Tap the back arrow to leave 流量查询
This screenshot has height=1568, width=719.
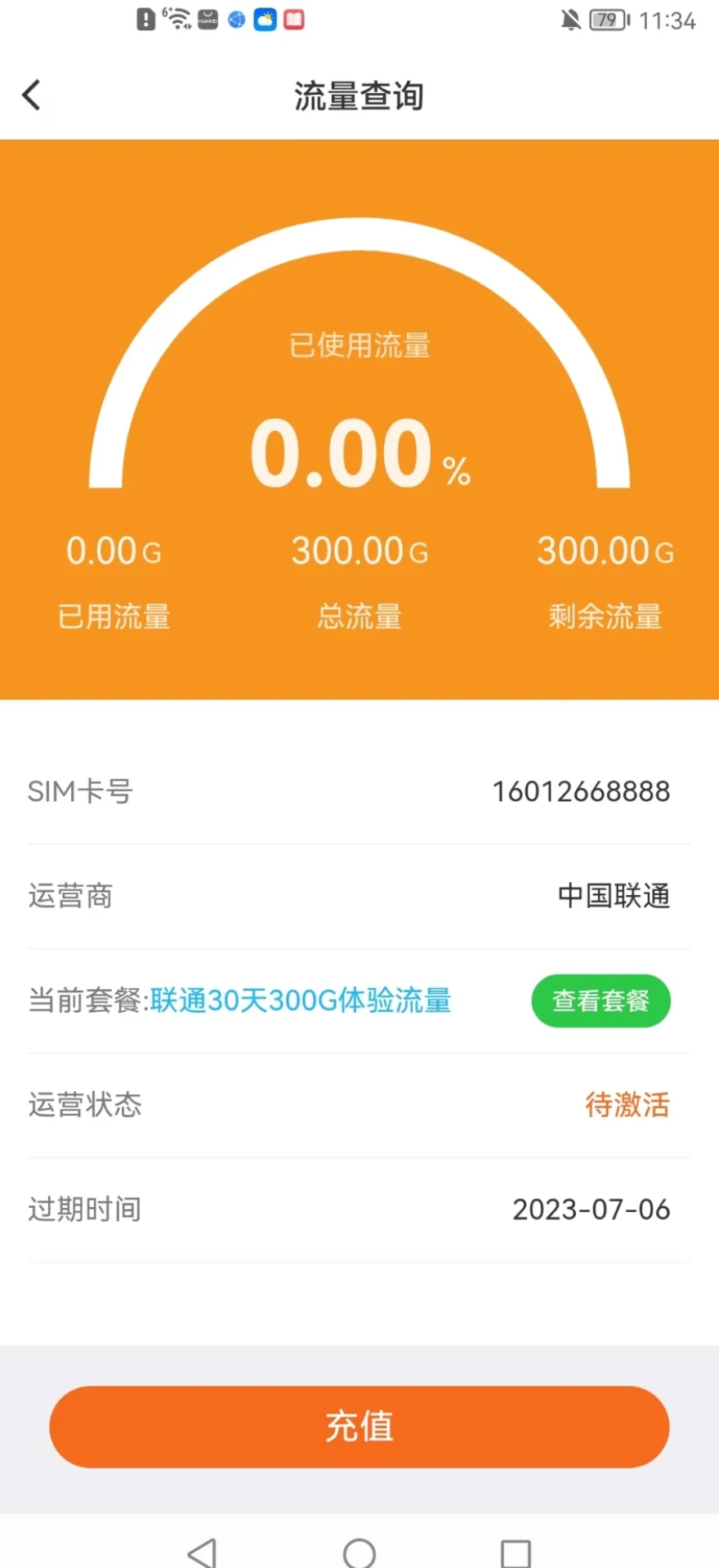[31, 94]
